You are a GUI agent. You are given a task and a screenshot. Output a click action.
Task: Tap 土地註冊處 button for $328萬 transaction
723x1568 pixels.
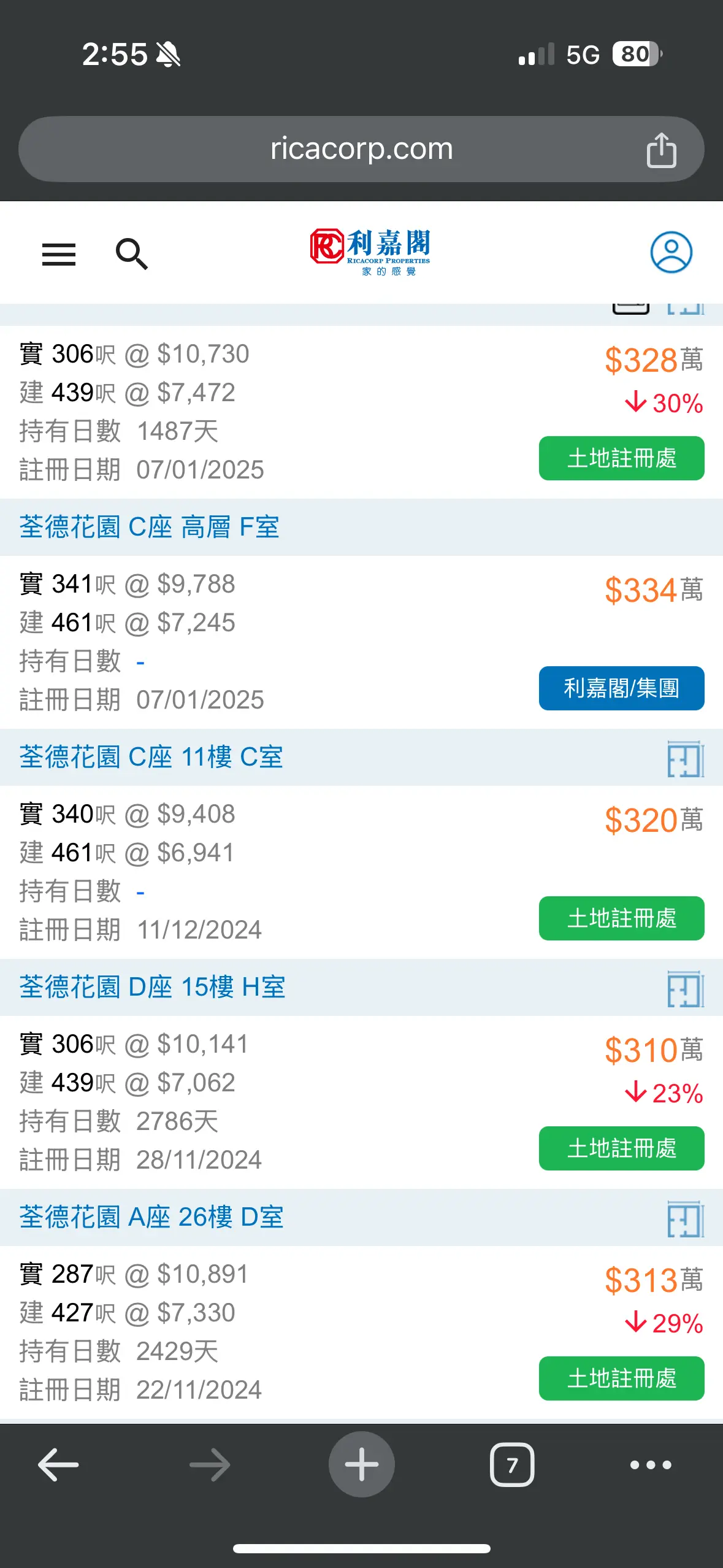tap(621, 458)
